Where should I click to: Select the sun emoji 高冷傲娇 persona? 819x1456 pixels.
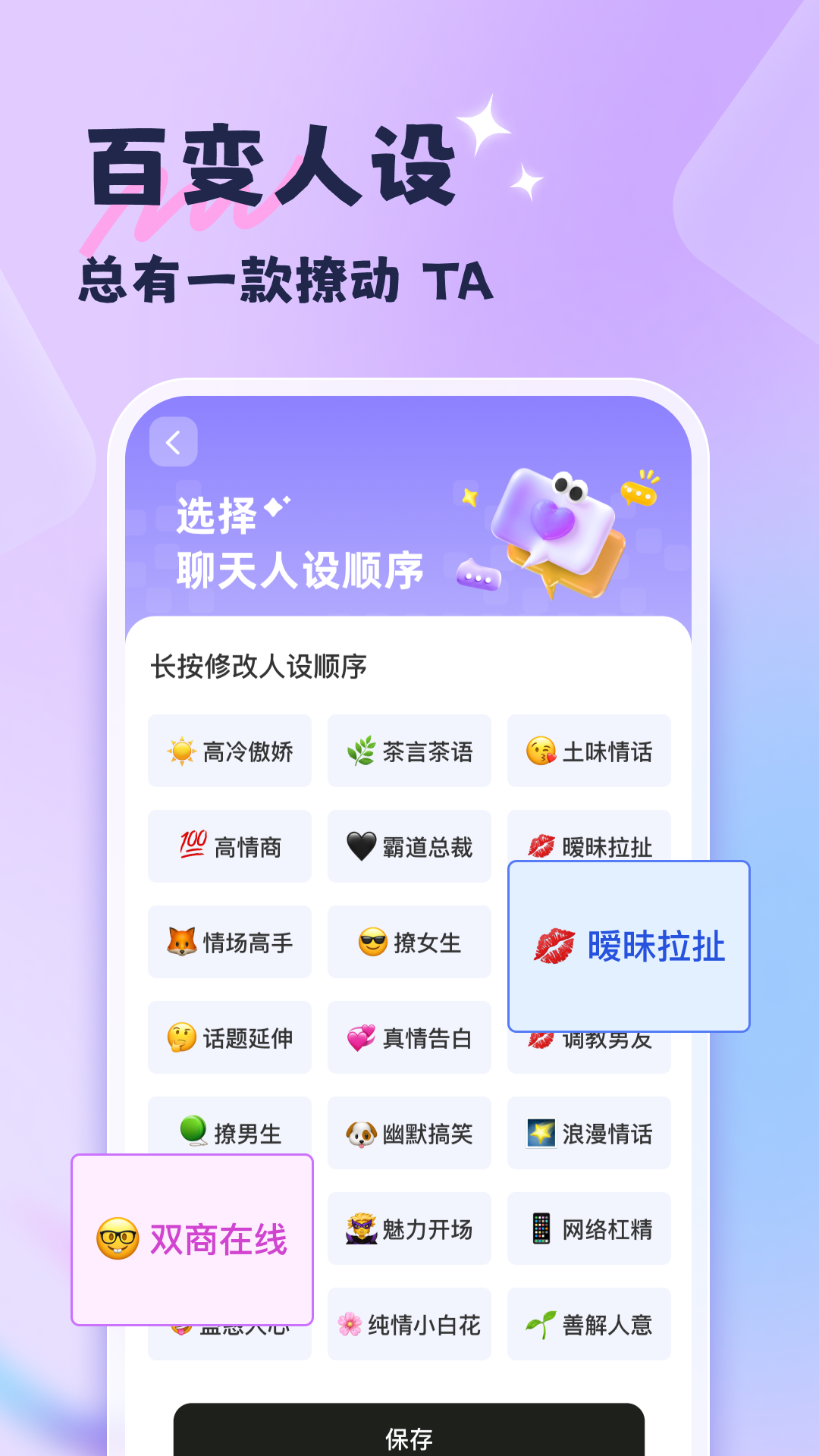pyautogui.click(x=229, y=752)
